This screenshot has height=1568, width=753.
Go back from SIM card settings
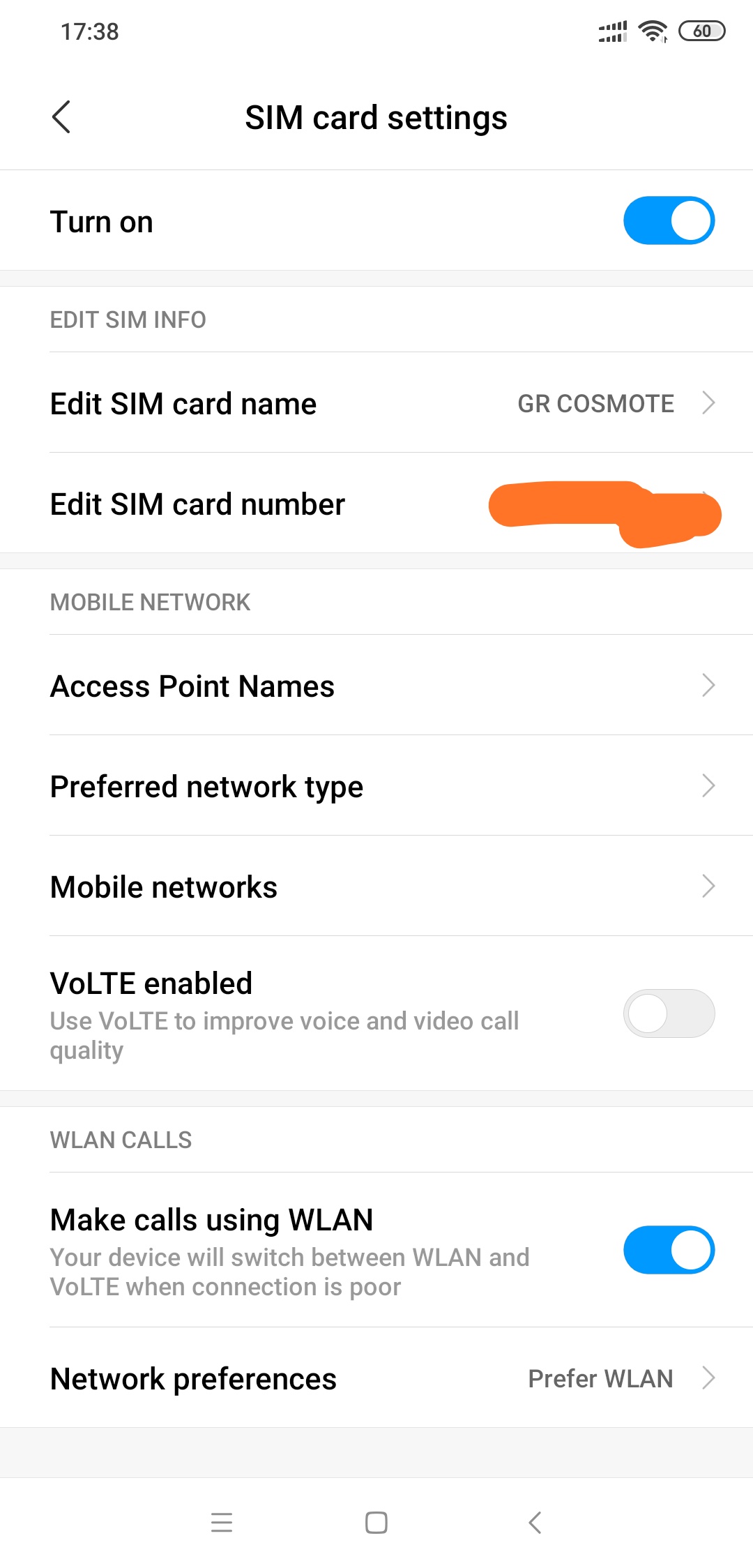[x=61, y=117]
